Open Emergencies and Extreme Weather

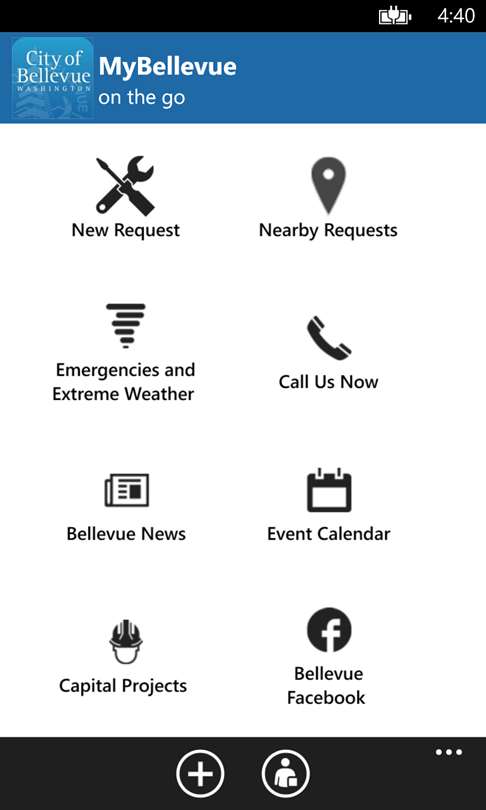123,353
